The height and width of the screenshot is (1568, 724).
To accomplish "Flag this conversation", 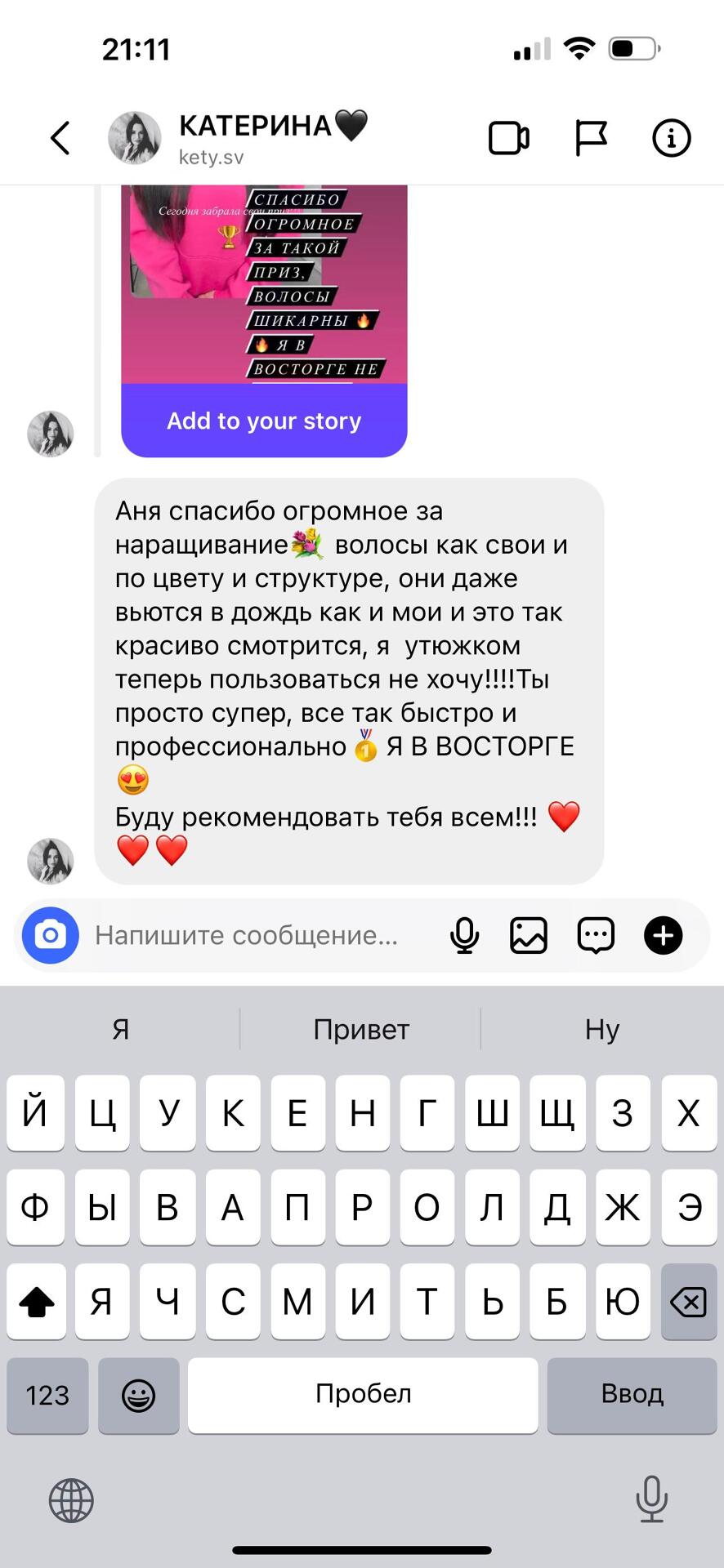I will pos(591,138).
